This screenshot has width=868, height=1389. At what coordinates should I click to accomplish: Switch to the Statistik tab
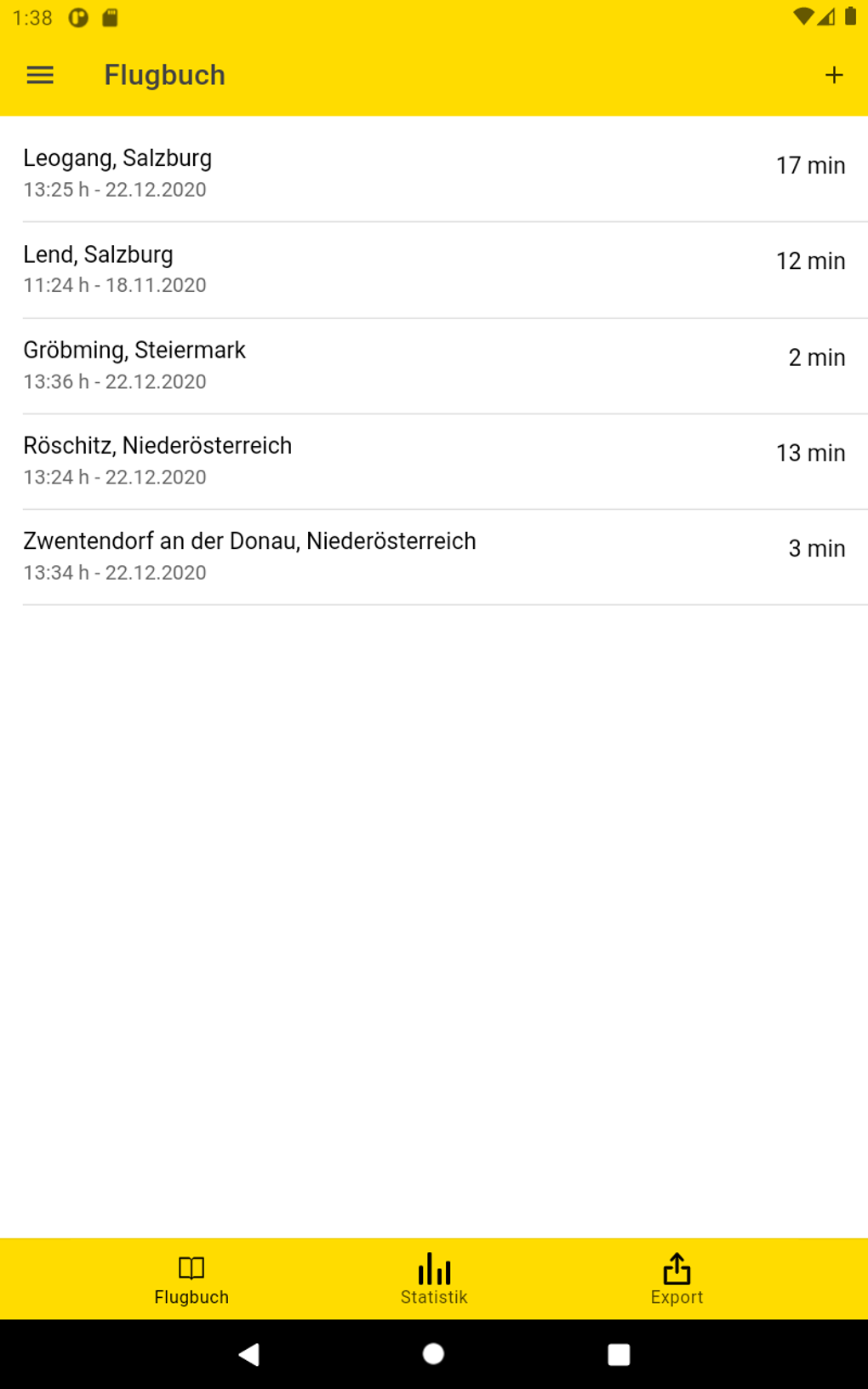[x=434, y=1278]
